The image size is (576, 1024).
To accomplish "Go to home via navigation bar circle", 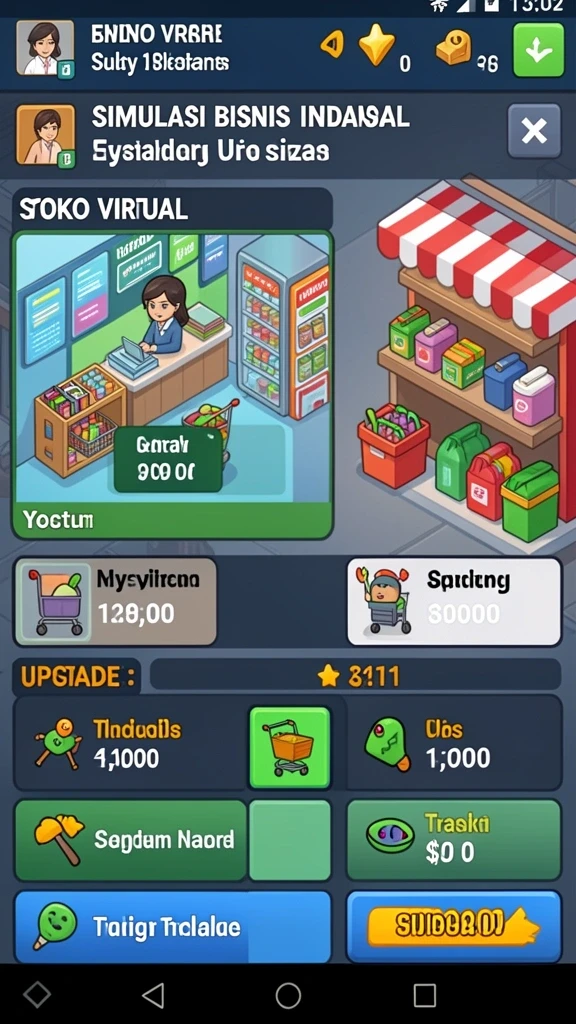I will 288,995.
